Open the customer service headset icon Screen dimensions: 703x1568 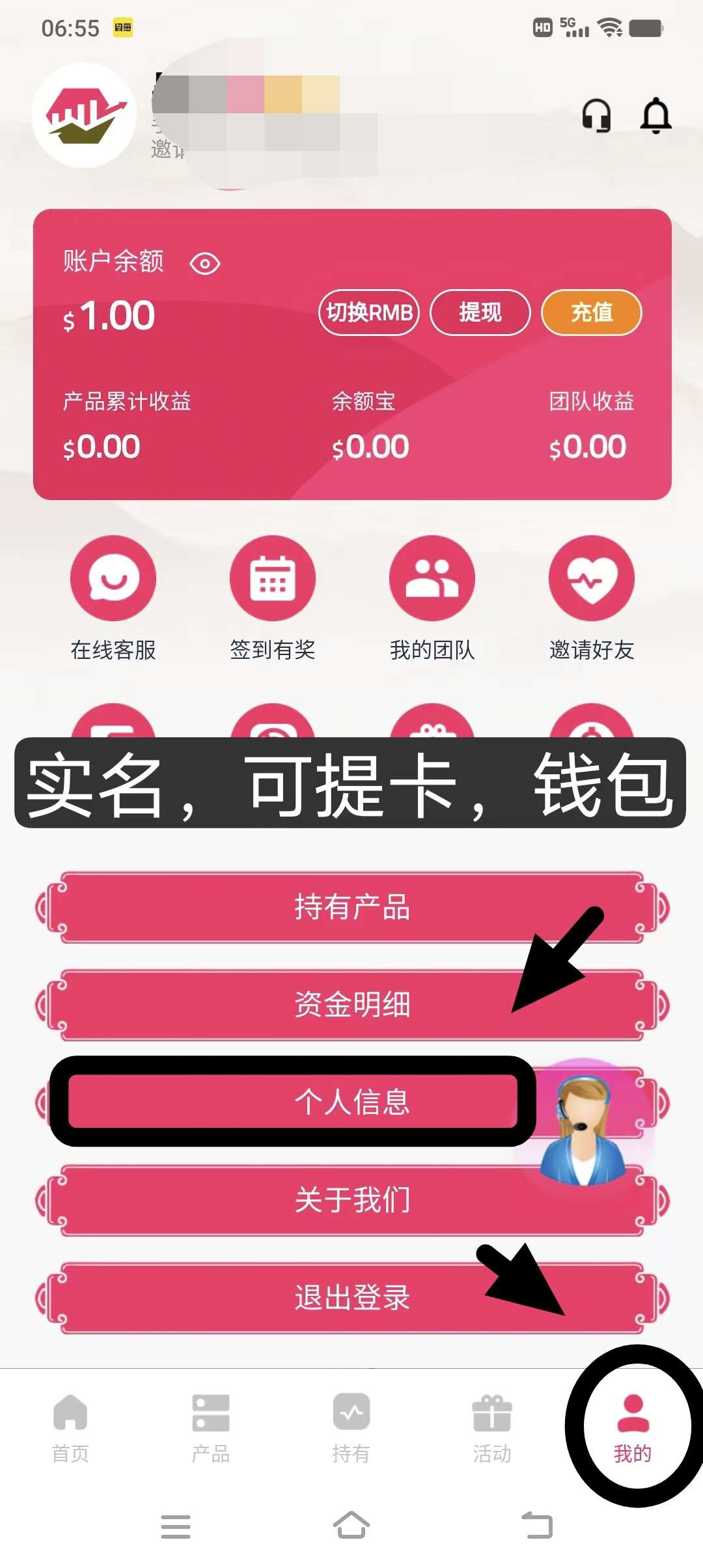(x=596, y=116)
